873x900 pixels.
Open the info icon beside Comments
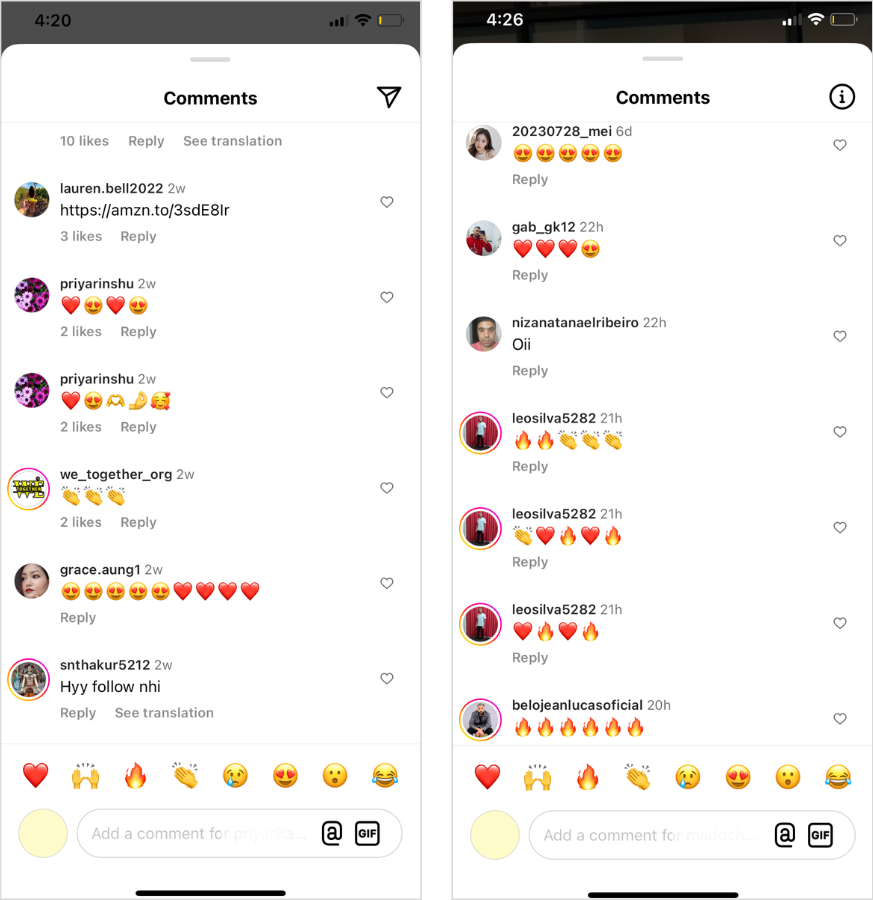pos(842,97)
